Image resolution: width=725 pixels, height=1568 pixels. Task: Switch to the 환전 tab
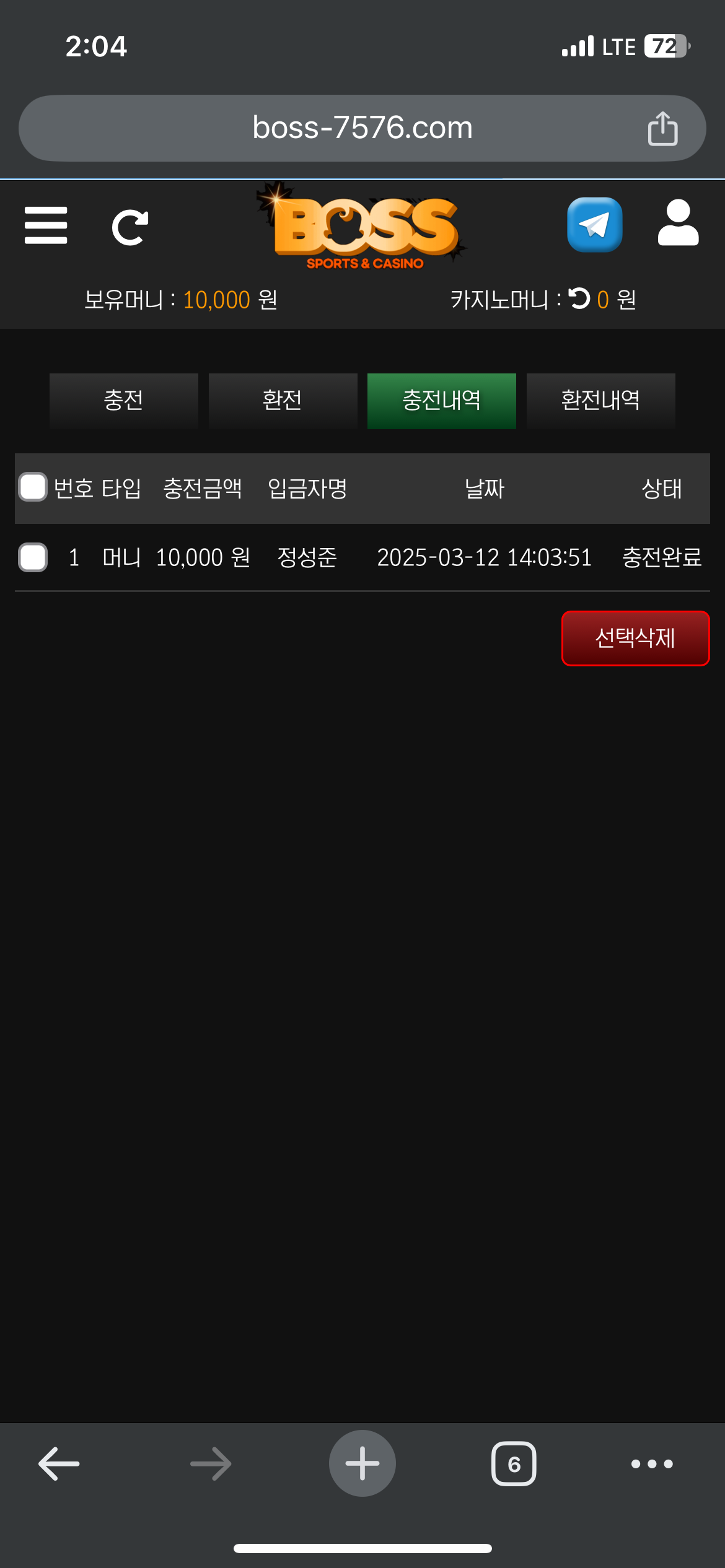[283, 401]
